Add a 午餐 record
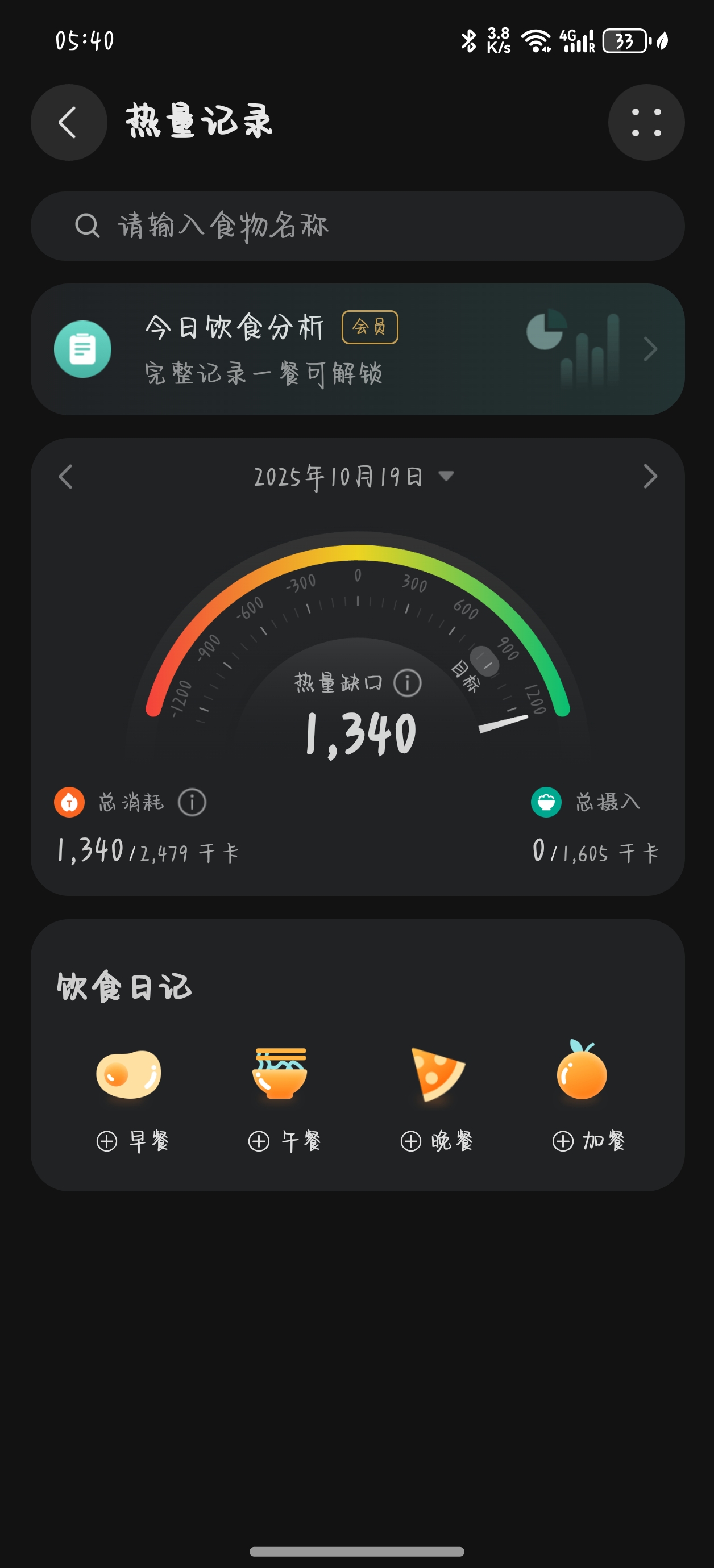714x1568 pixels. [284, 1140]
